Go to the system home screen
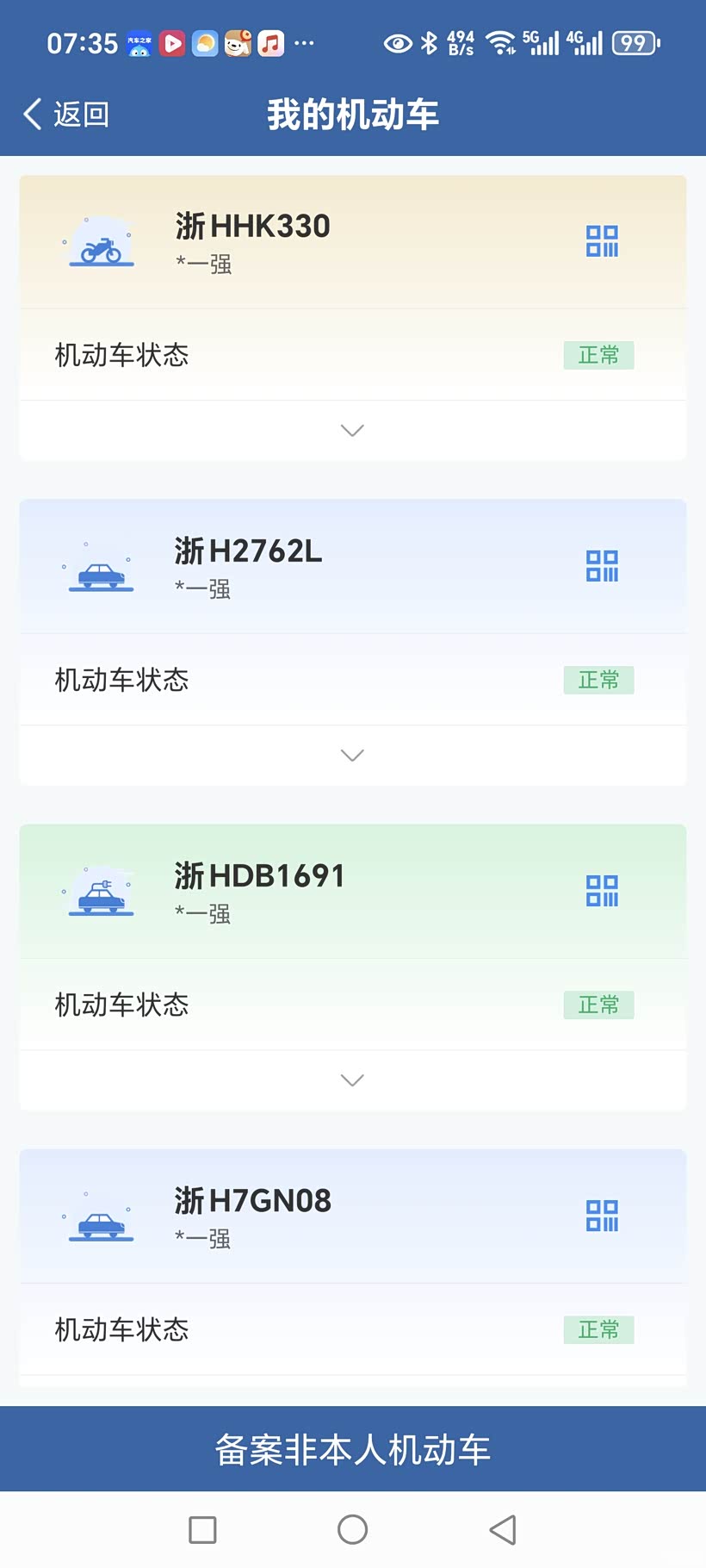The width and height of the screenshot is (706, 1568). point(352,1529)
